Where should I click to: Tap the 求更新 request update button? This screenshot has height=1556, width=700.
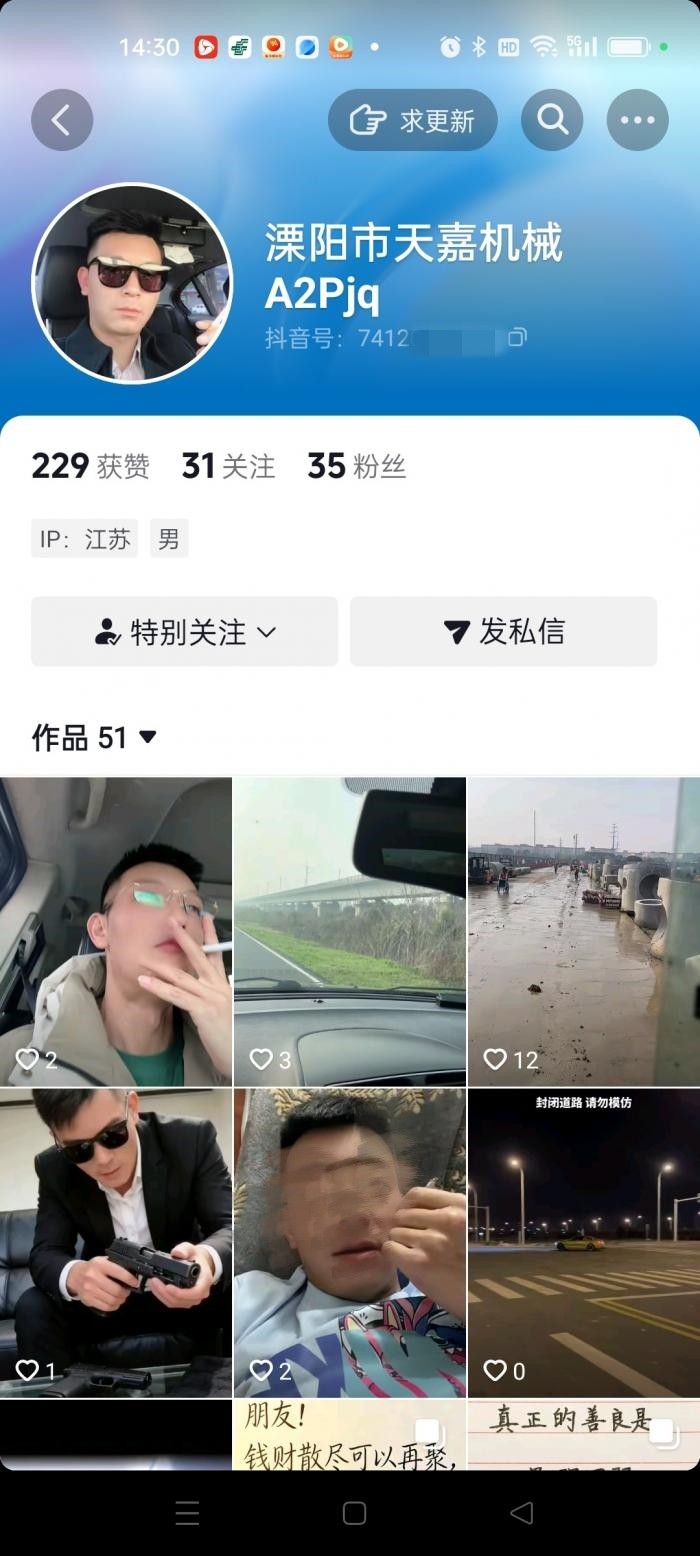tap(412, 120)
